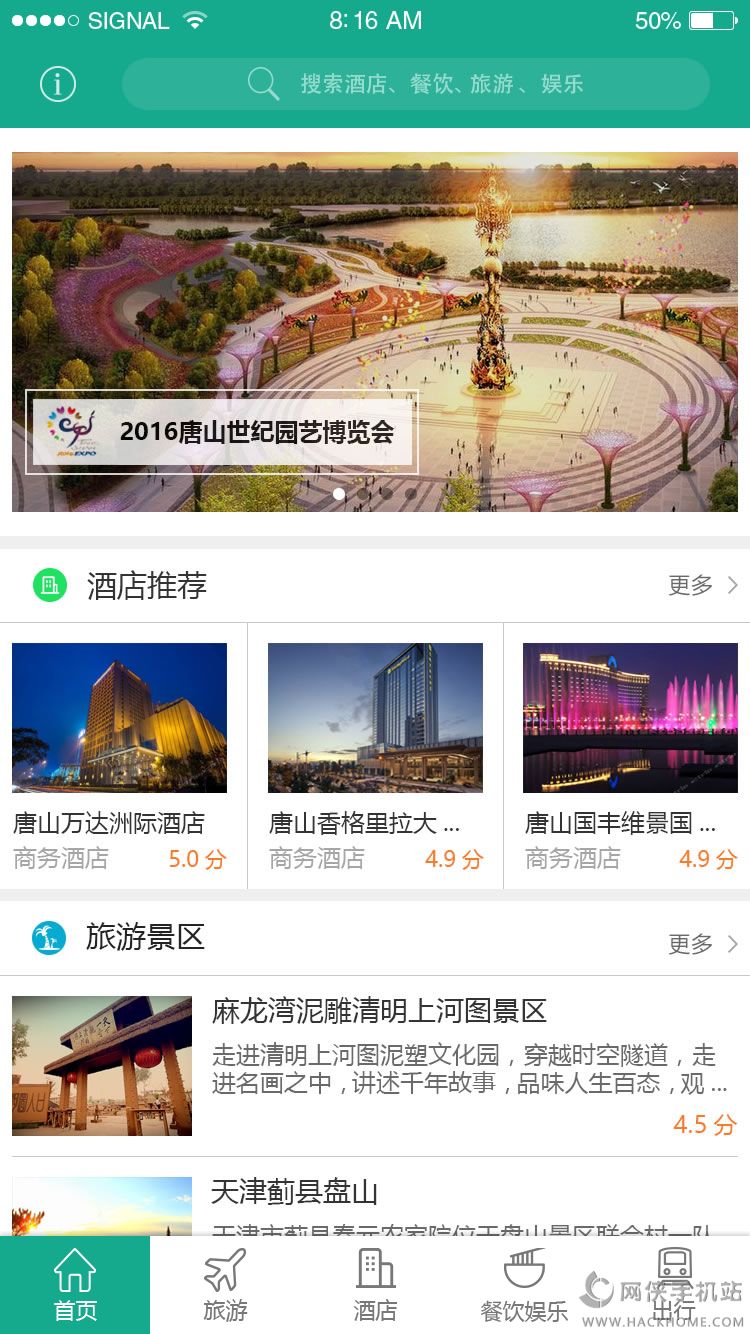Open 唐山香格里拉大 hotel card
750x1334 pixels.
point(375,755)
